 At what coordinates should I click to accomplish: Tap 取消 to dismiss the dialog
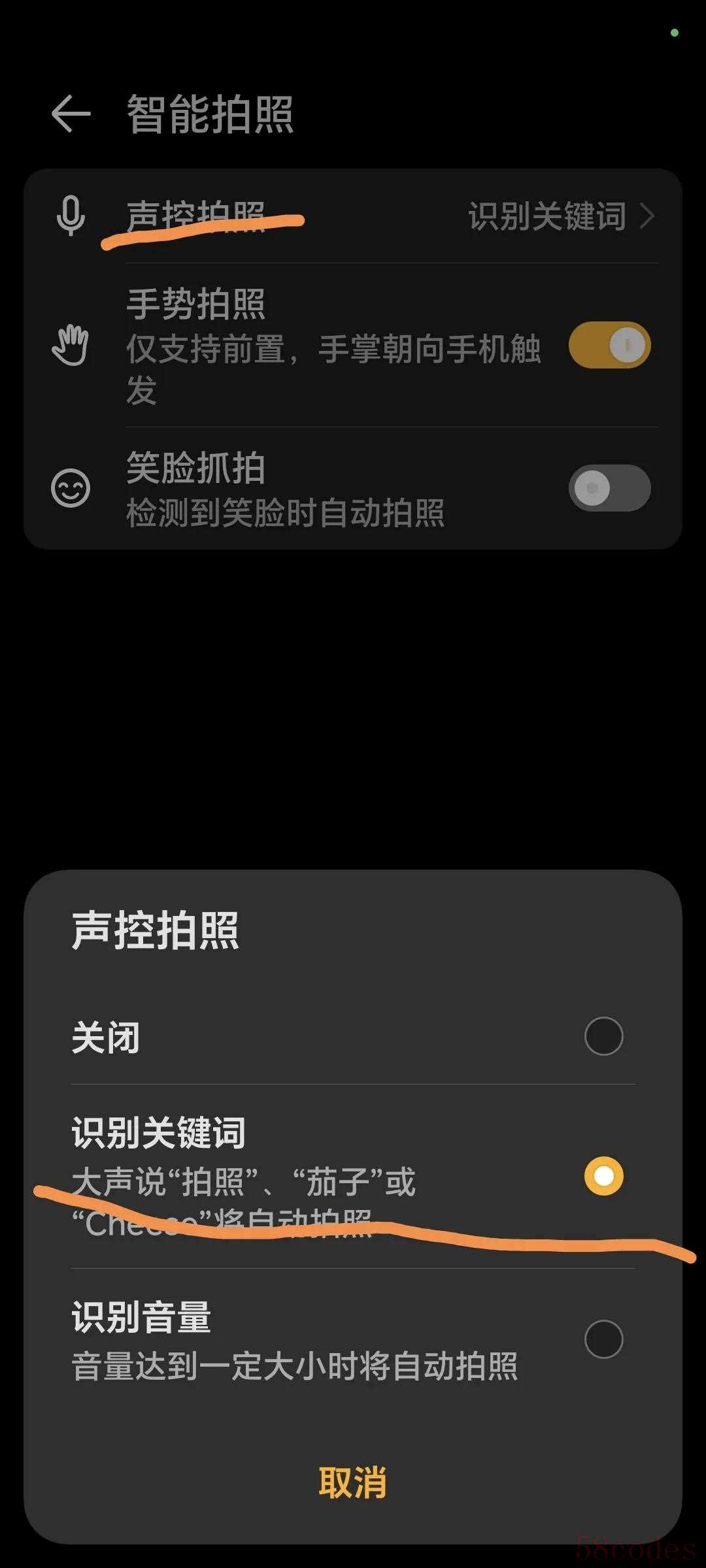point(352,1482)
